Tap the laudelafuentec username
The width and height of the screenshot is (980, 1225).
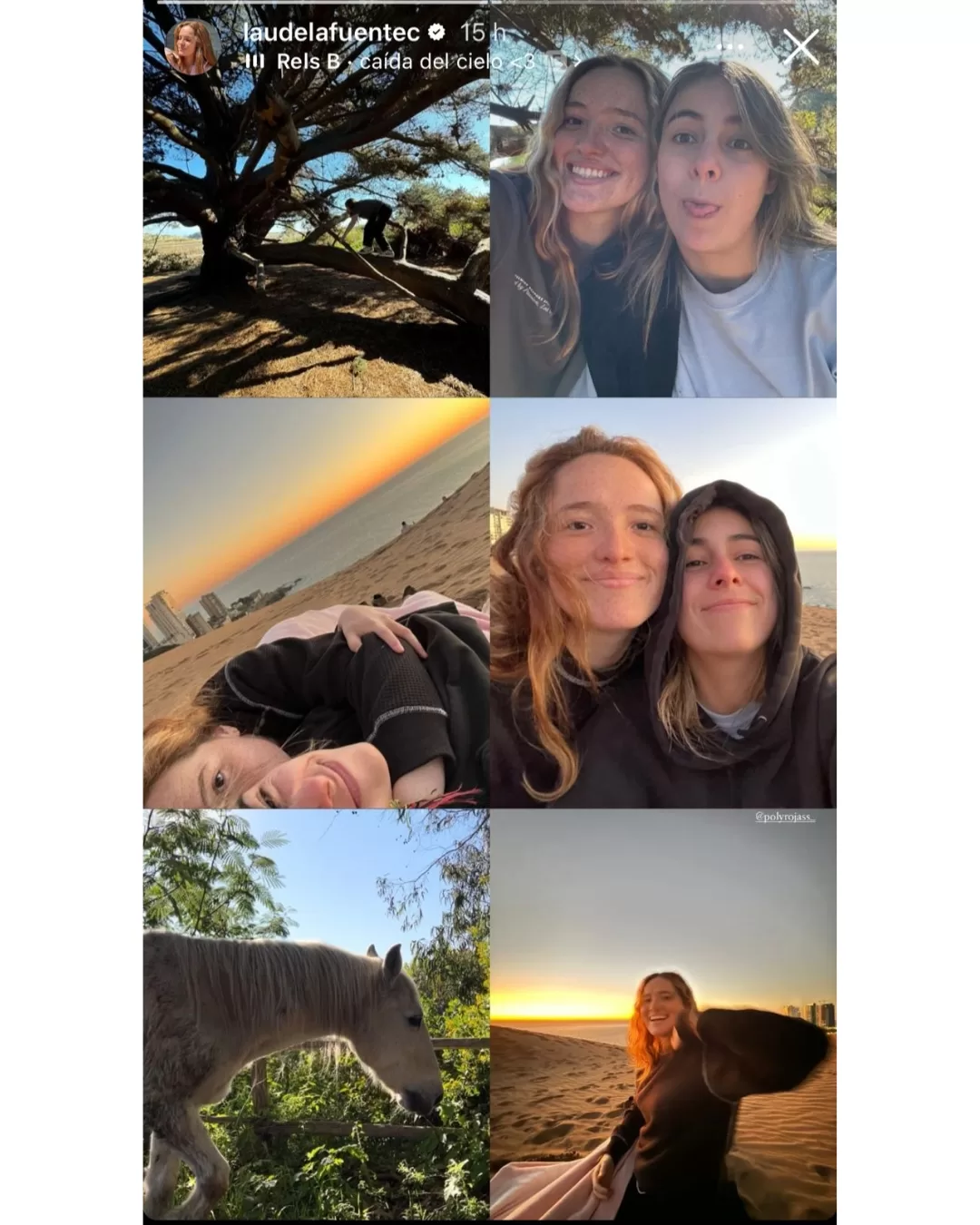tap(331, 33)
